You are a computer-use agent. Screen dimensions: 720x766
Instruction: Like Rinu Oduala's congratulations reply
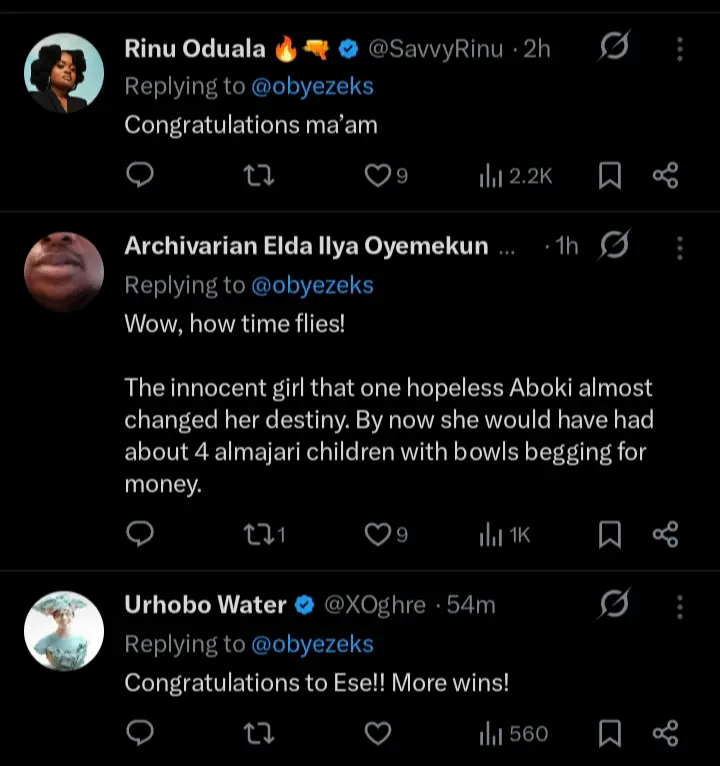pyautogui.click(x=377, y=176)
